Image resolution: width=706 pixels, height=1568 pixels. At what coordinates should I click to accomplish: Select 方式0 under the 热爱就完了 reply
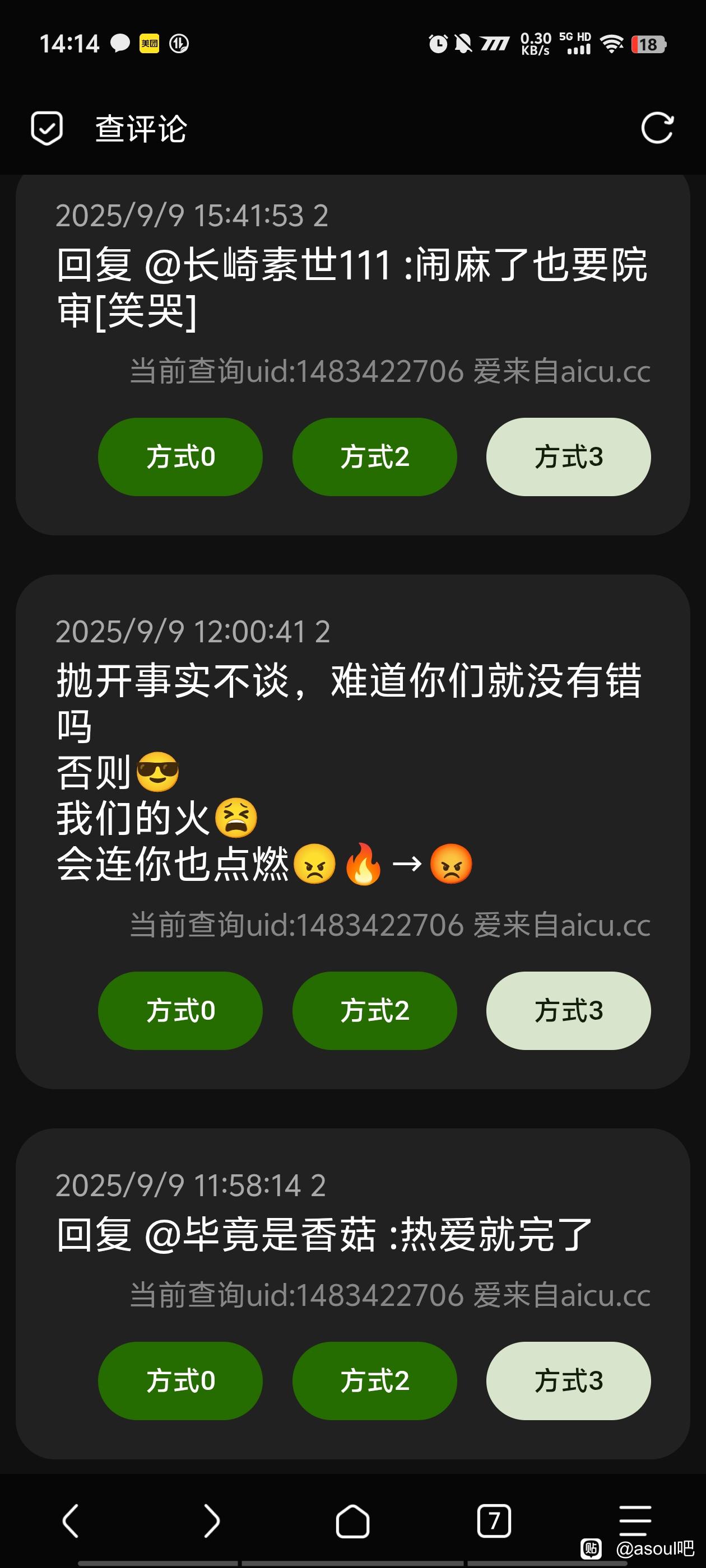pyautogui.click(x=180, y=1380)
